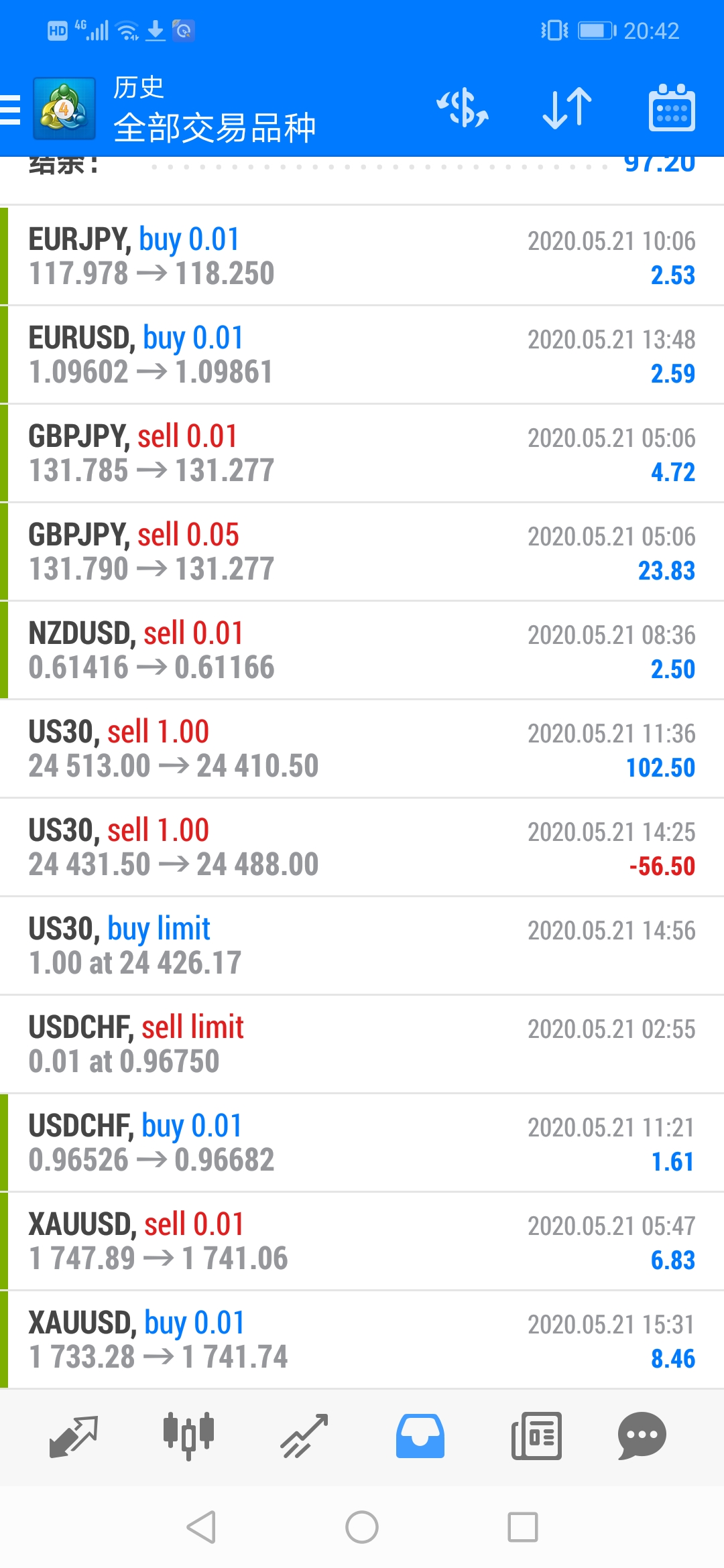View the XAUUSD sell 0.01 trade
The image size is (724, 1568).
[x=362, y=1241]
